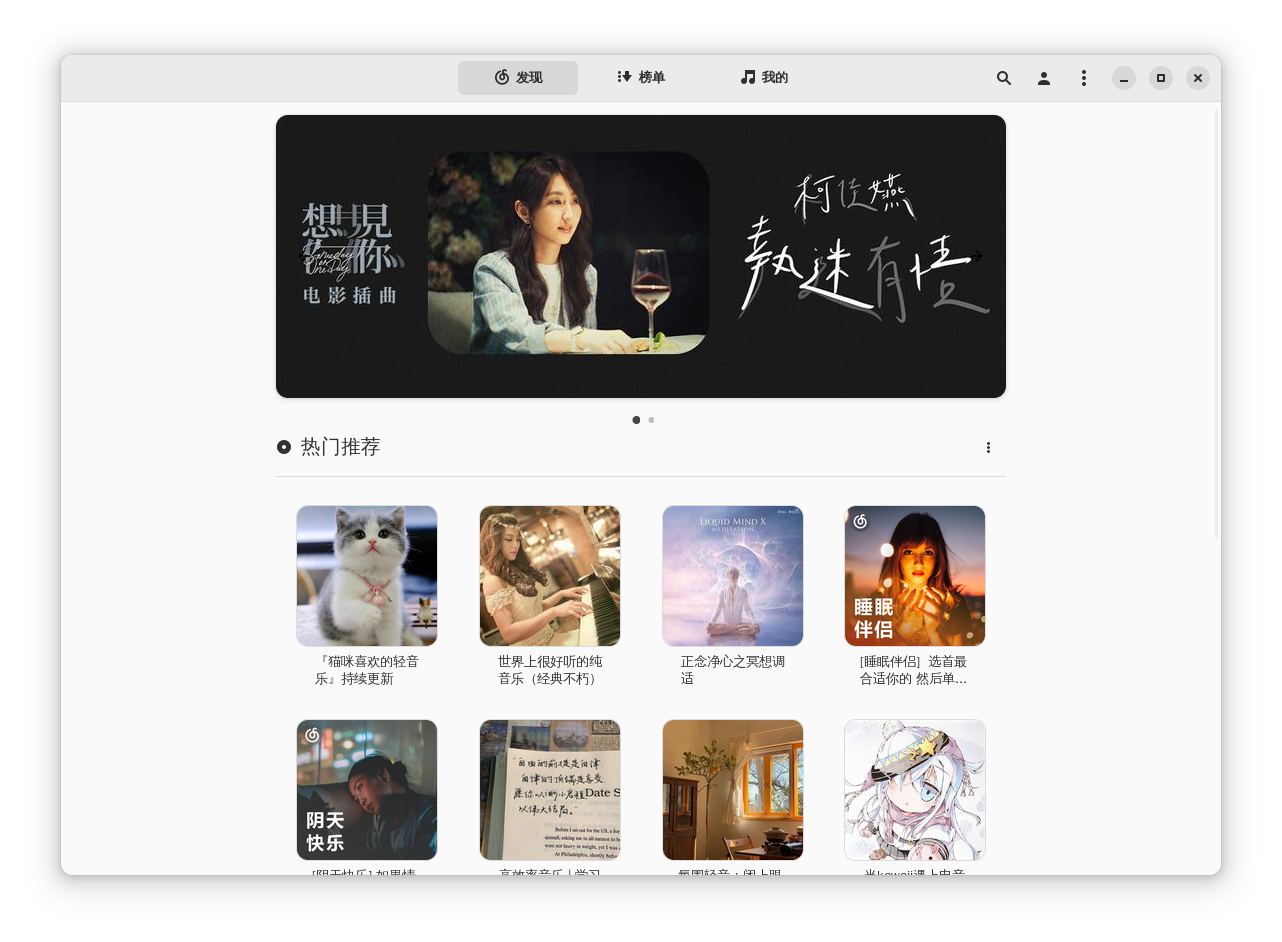Viewport: 1282px width, 942px height.
Task: Maximize the window
Action: 1161,78
